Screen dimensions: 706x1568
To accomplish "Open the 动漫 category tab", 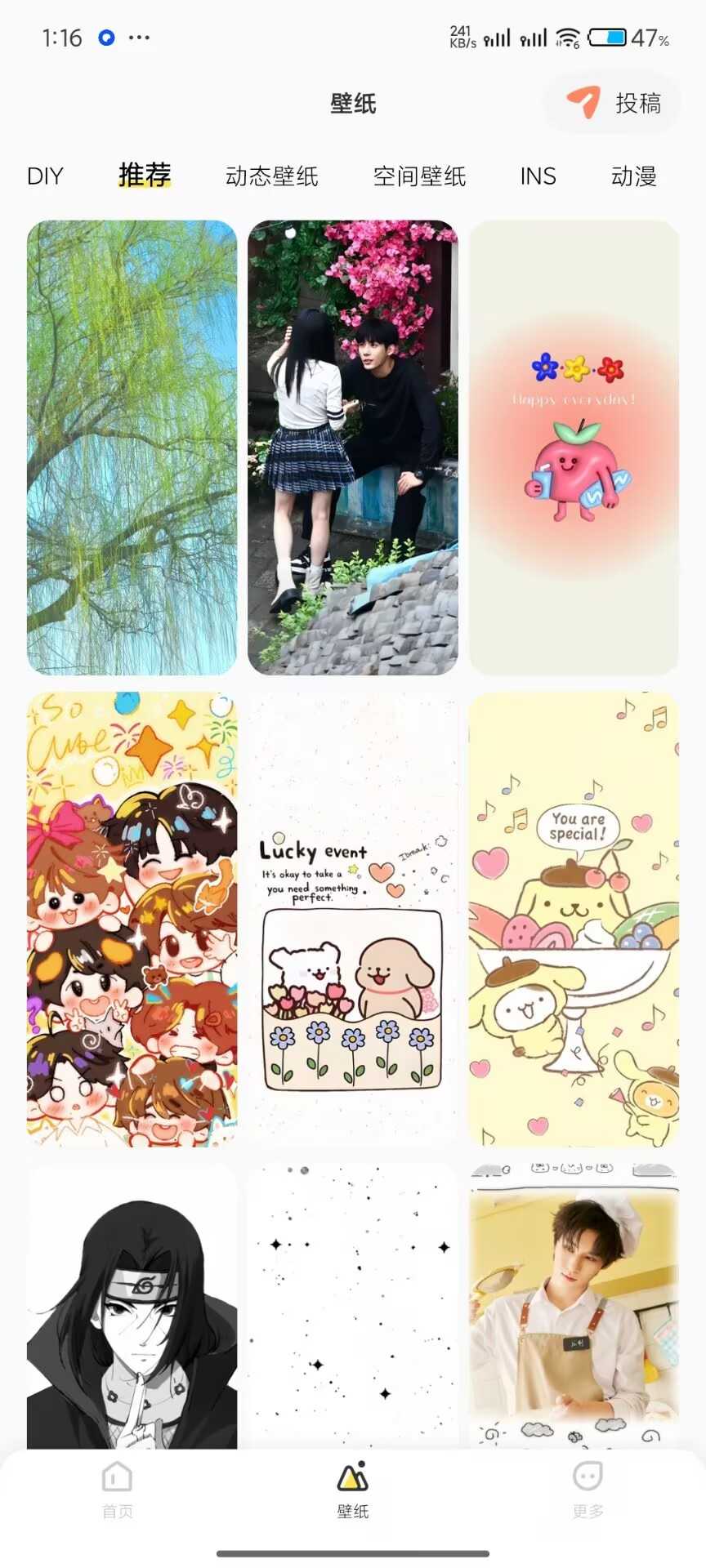I will (634, 176).
